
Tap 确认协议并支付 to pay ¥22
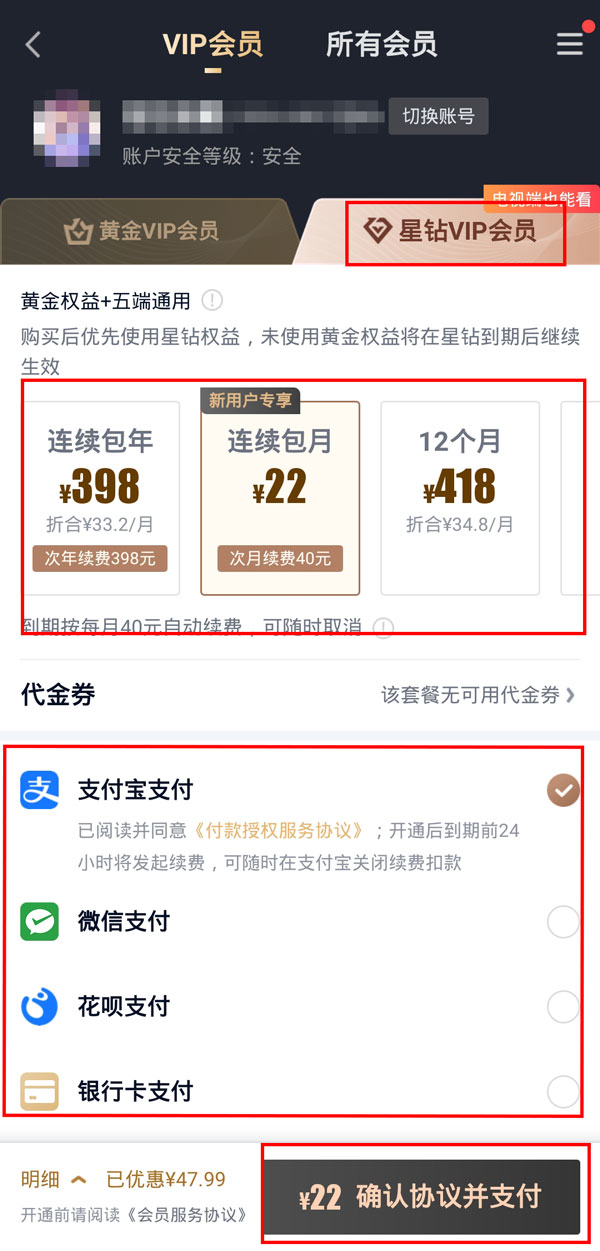tap(422, 1197)
